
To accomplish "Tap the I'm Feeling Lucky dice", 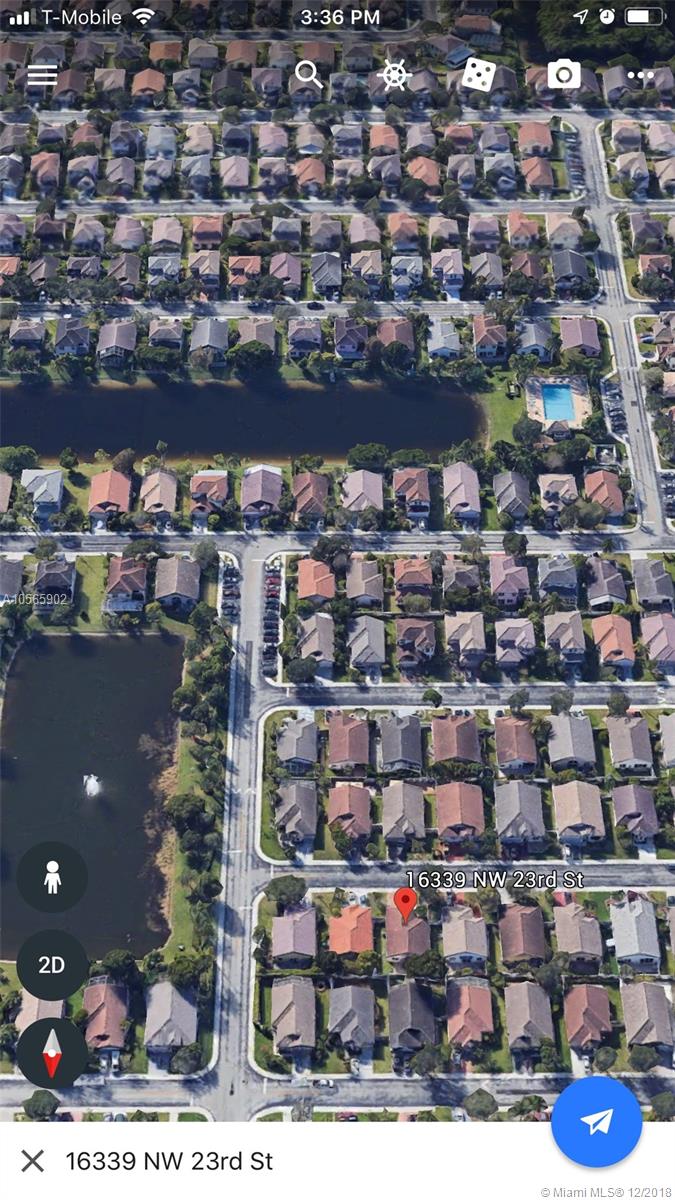I will click(479, 75).
